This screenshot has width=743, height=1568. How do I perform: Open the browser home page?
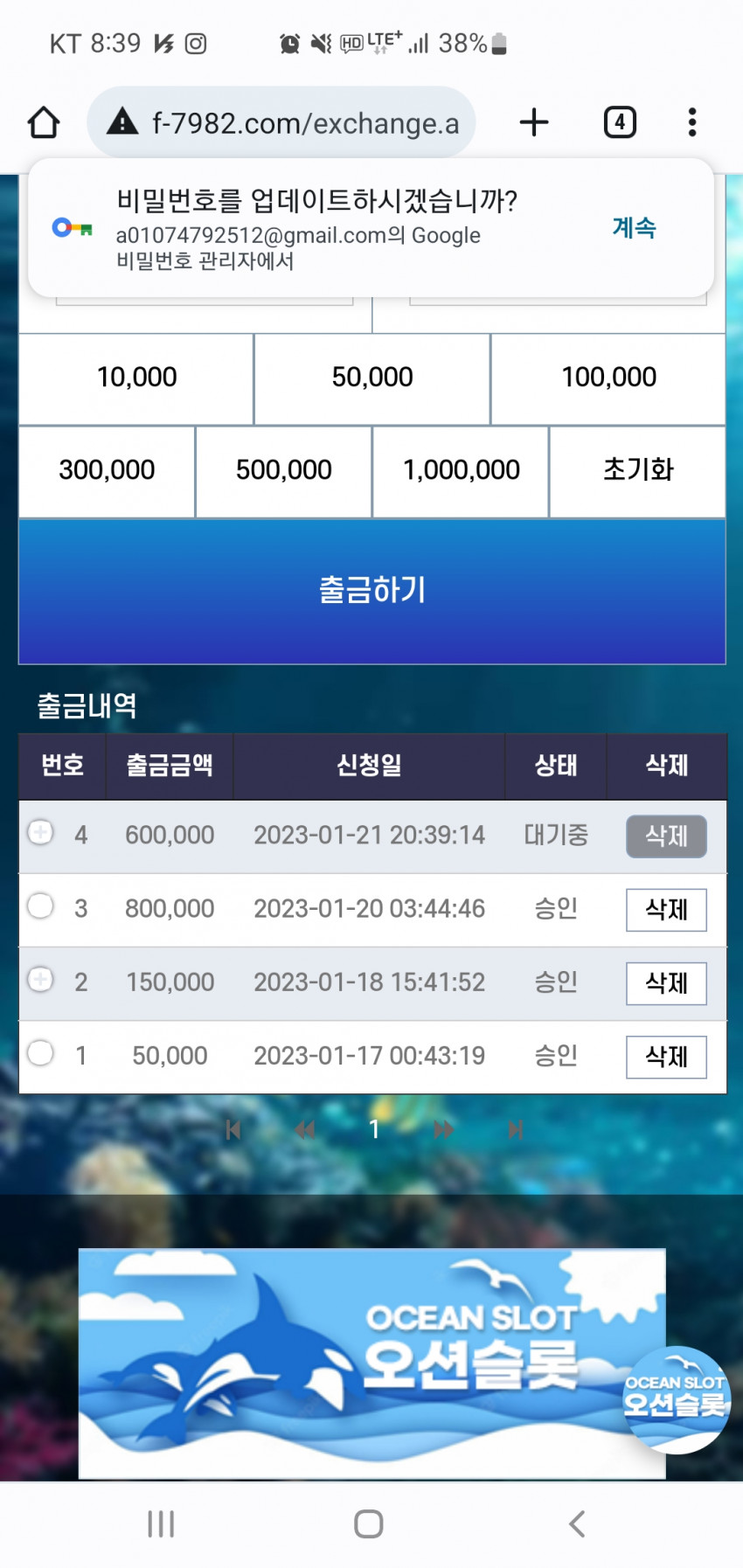click(44, 122)
